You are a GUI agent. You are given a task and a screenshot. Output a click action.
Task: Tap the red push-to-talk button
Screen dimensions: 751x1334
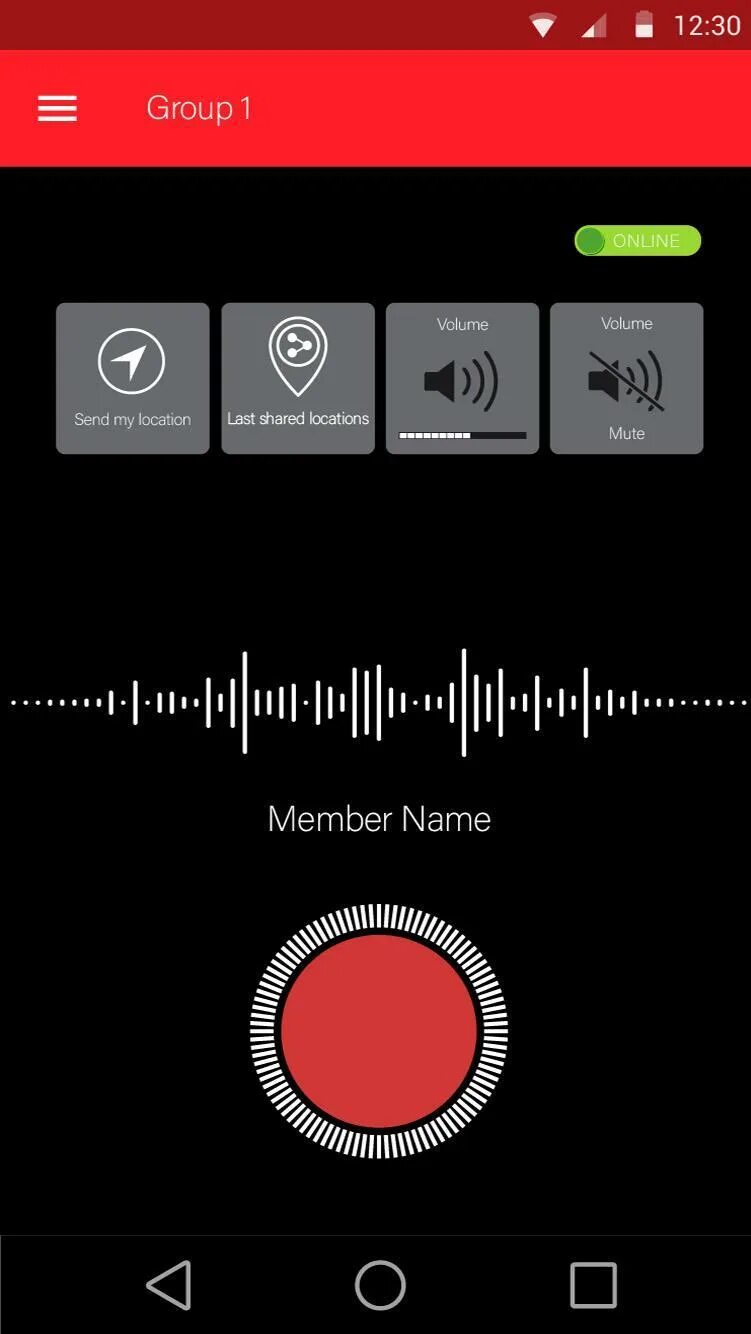(x=379, y=1031)
